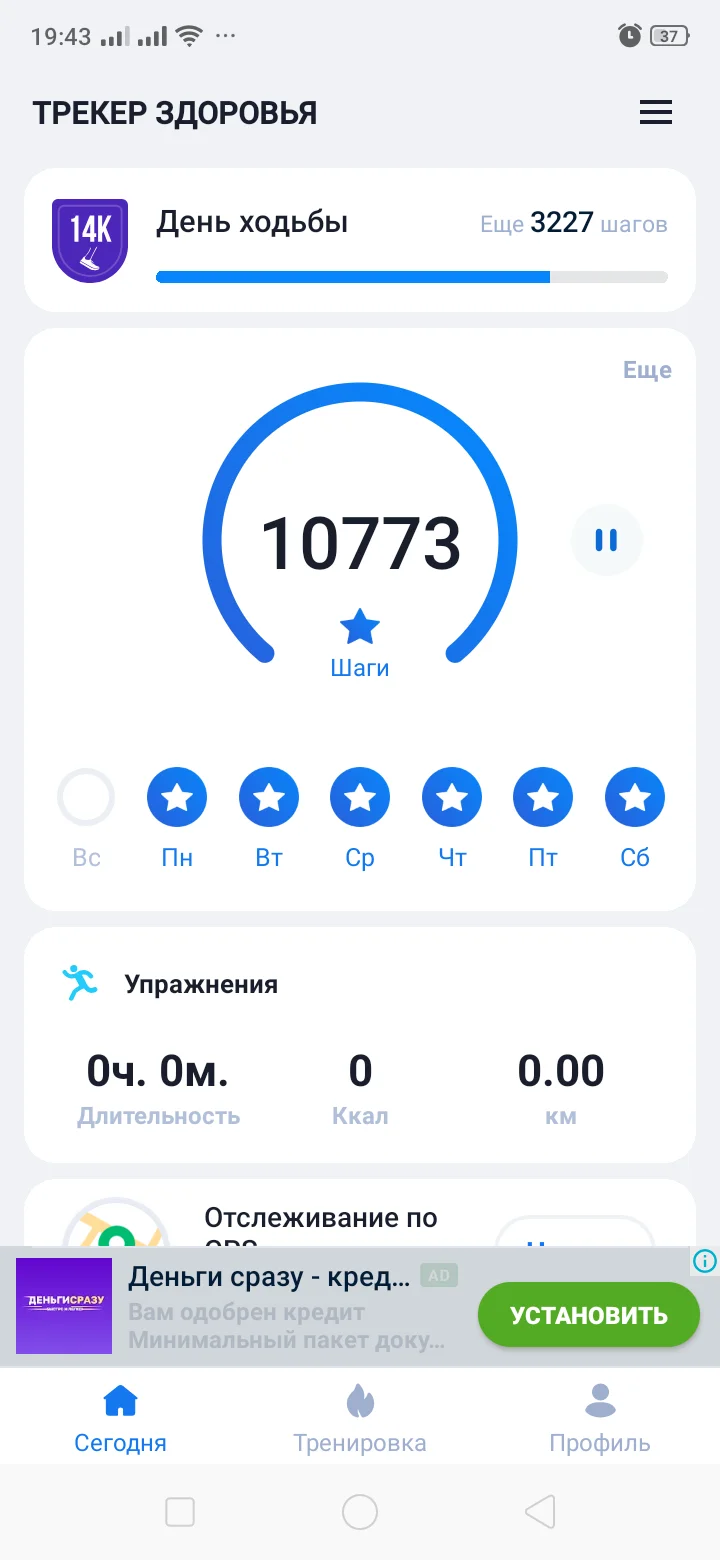Select the Сб day star
Screen dimensions: 720x1560
click(635, 798)
